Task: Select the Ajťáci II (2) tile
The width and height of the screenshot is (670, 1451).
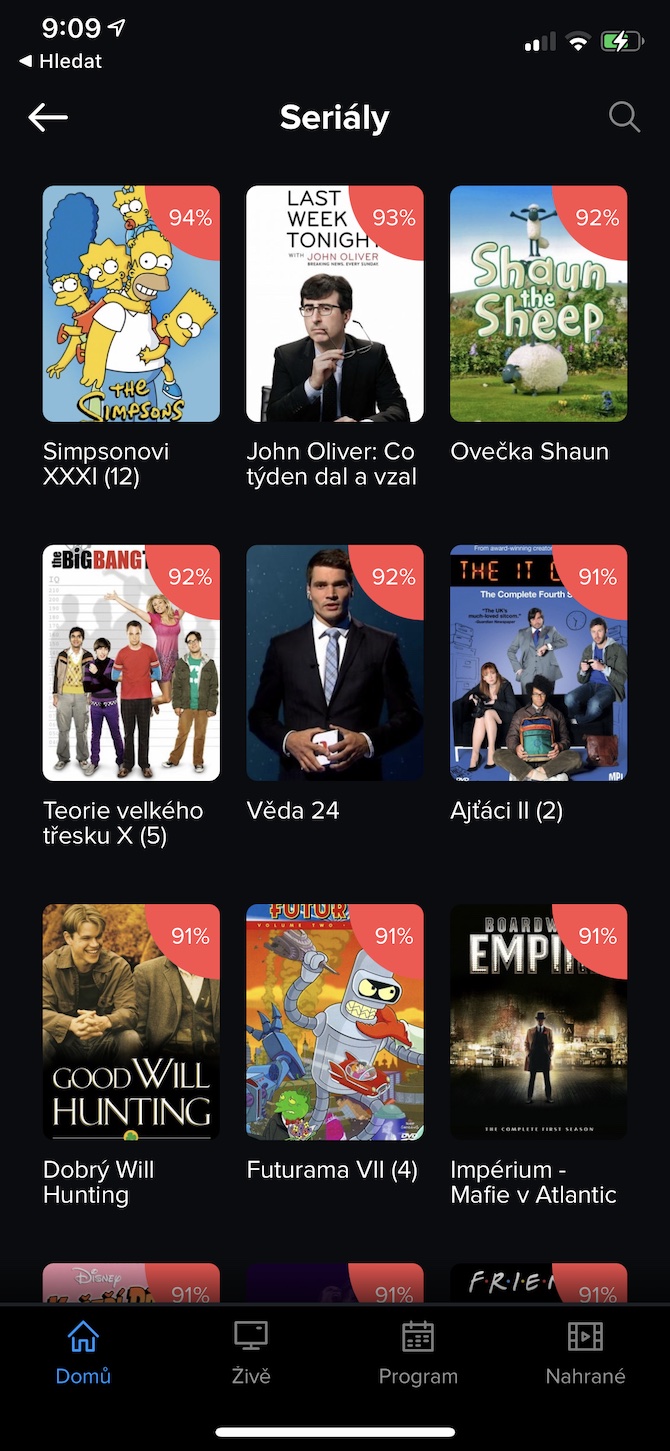Action: 539,663
